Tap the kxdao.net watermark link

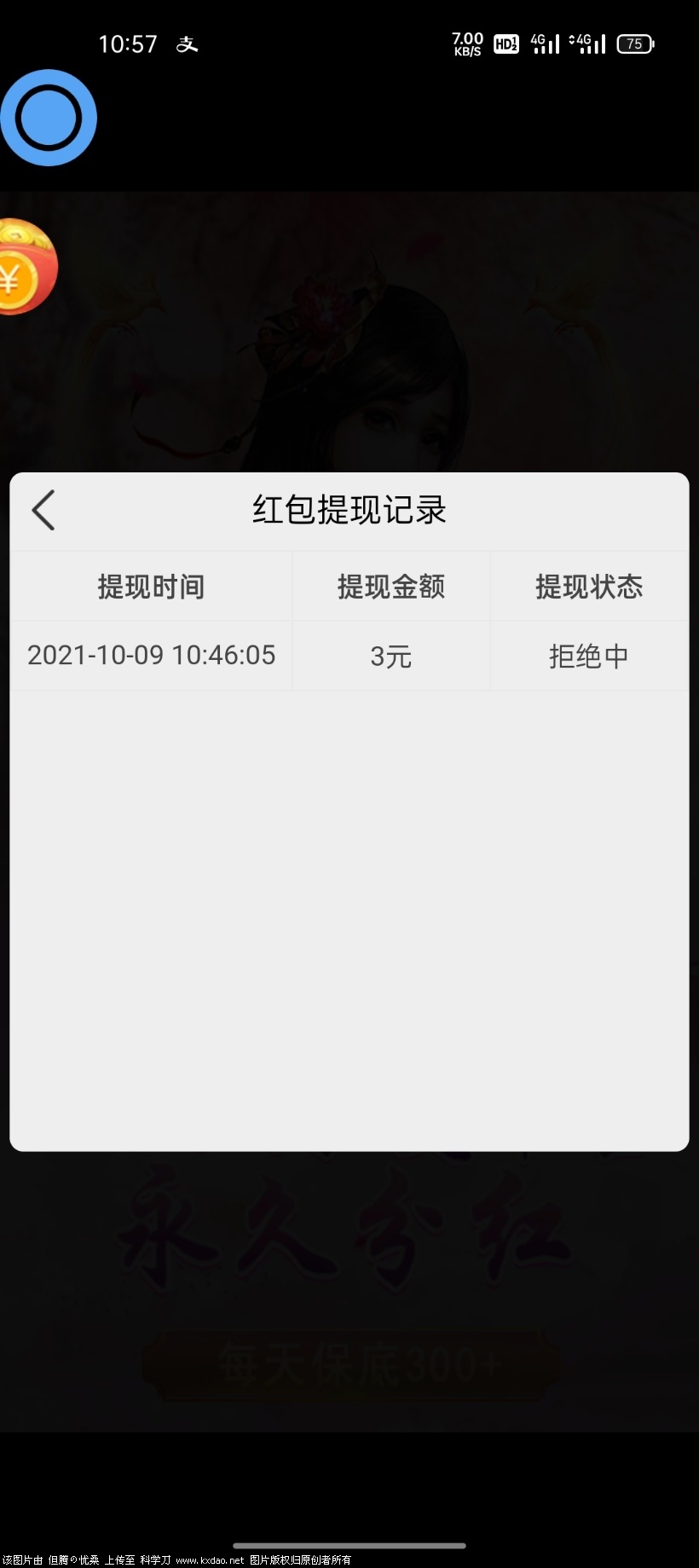207,1555
